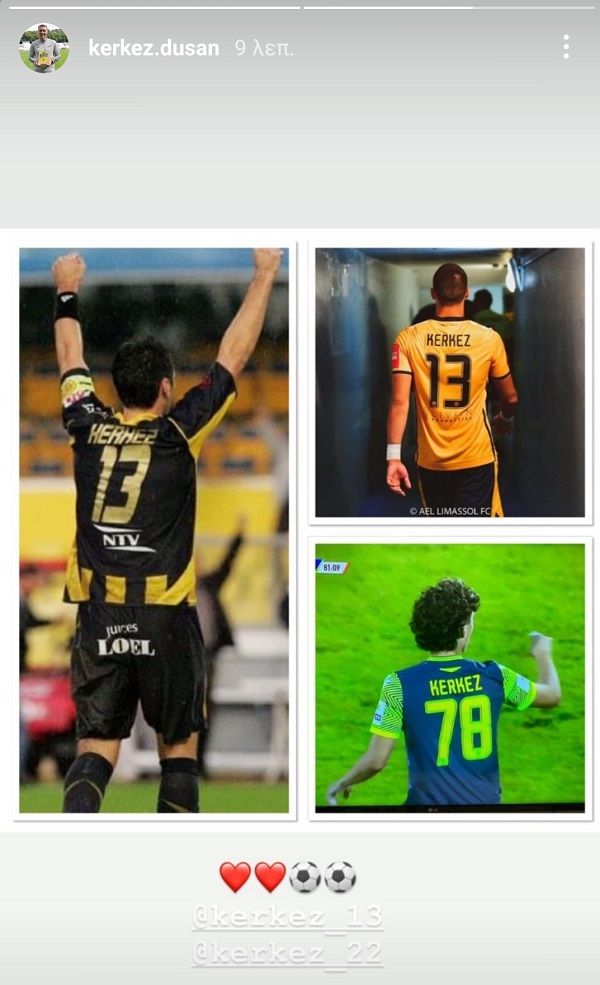The image size is (600, 985).
Task: Open the story overflow menu
Action: 566,47
